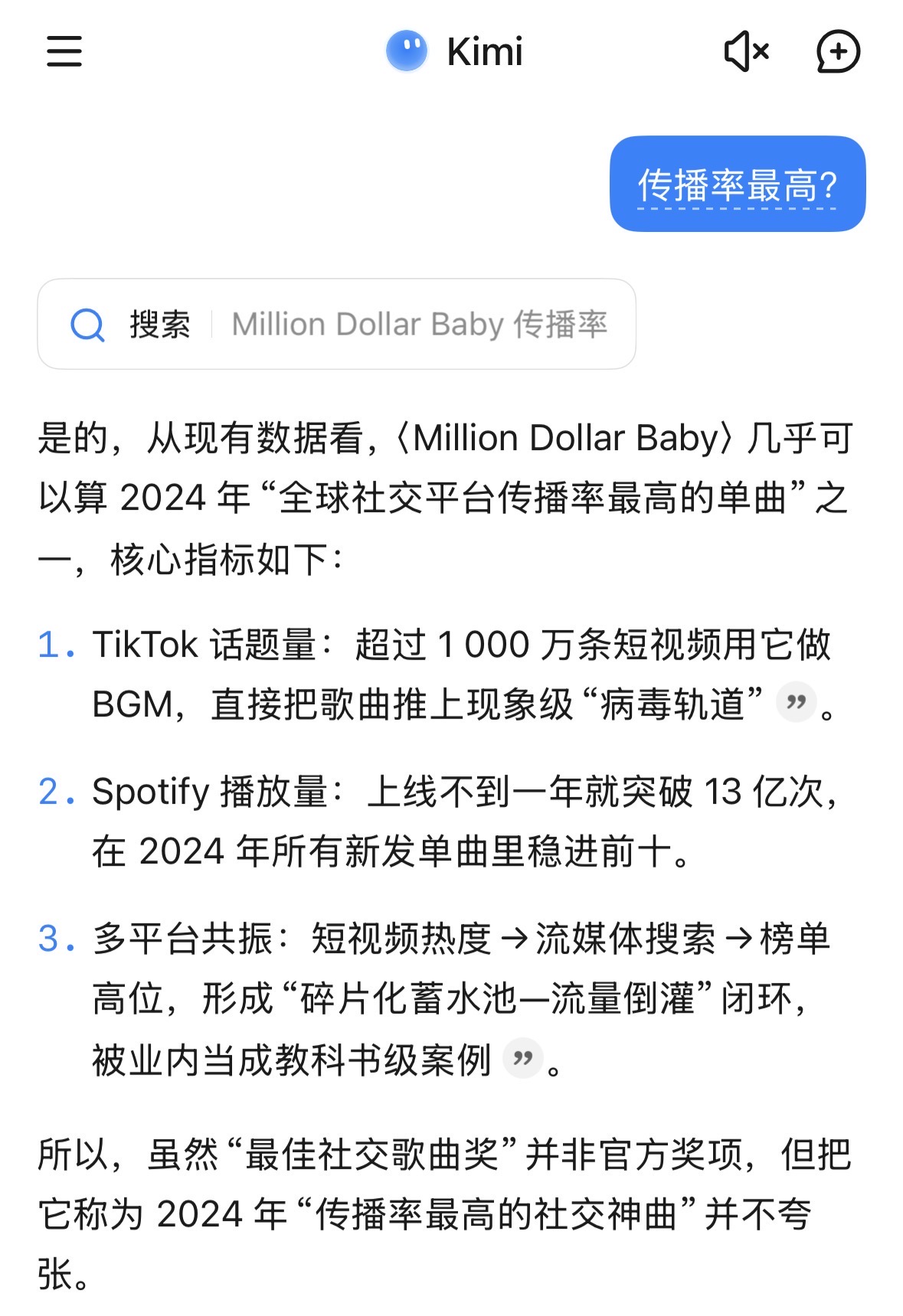This screenshot has width=903, height=1316.
Task: Toggle the muted speaker icon
Action: 746,51
